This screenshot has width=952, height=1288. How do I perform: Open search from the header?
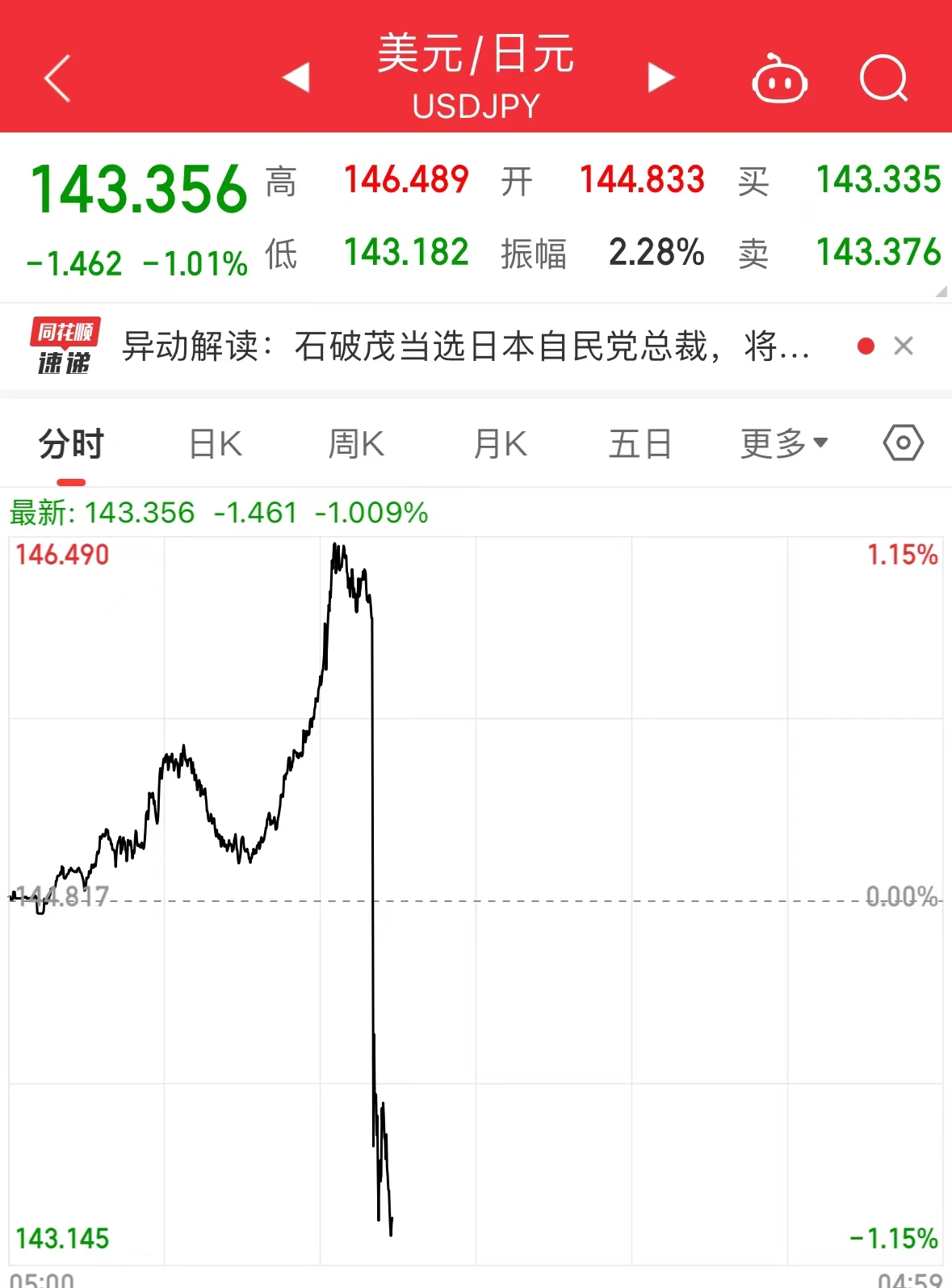(x=883, y=78)
